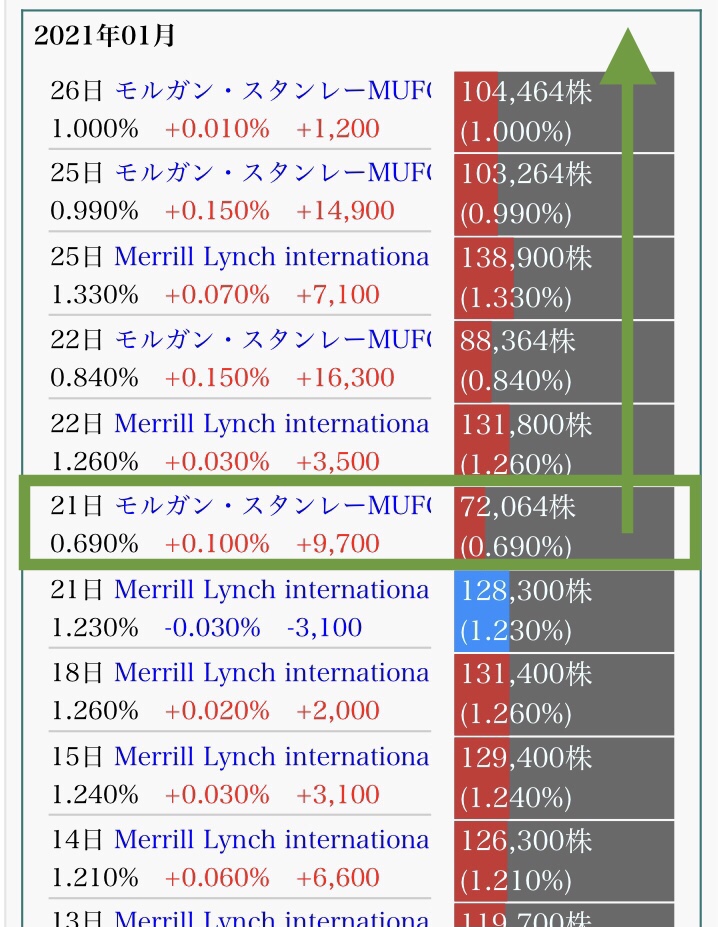Open the 15日 Merrill Lynch international link
Image resolution: width=718 pixels, height=927 pixels.
click(272, 757)
